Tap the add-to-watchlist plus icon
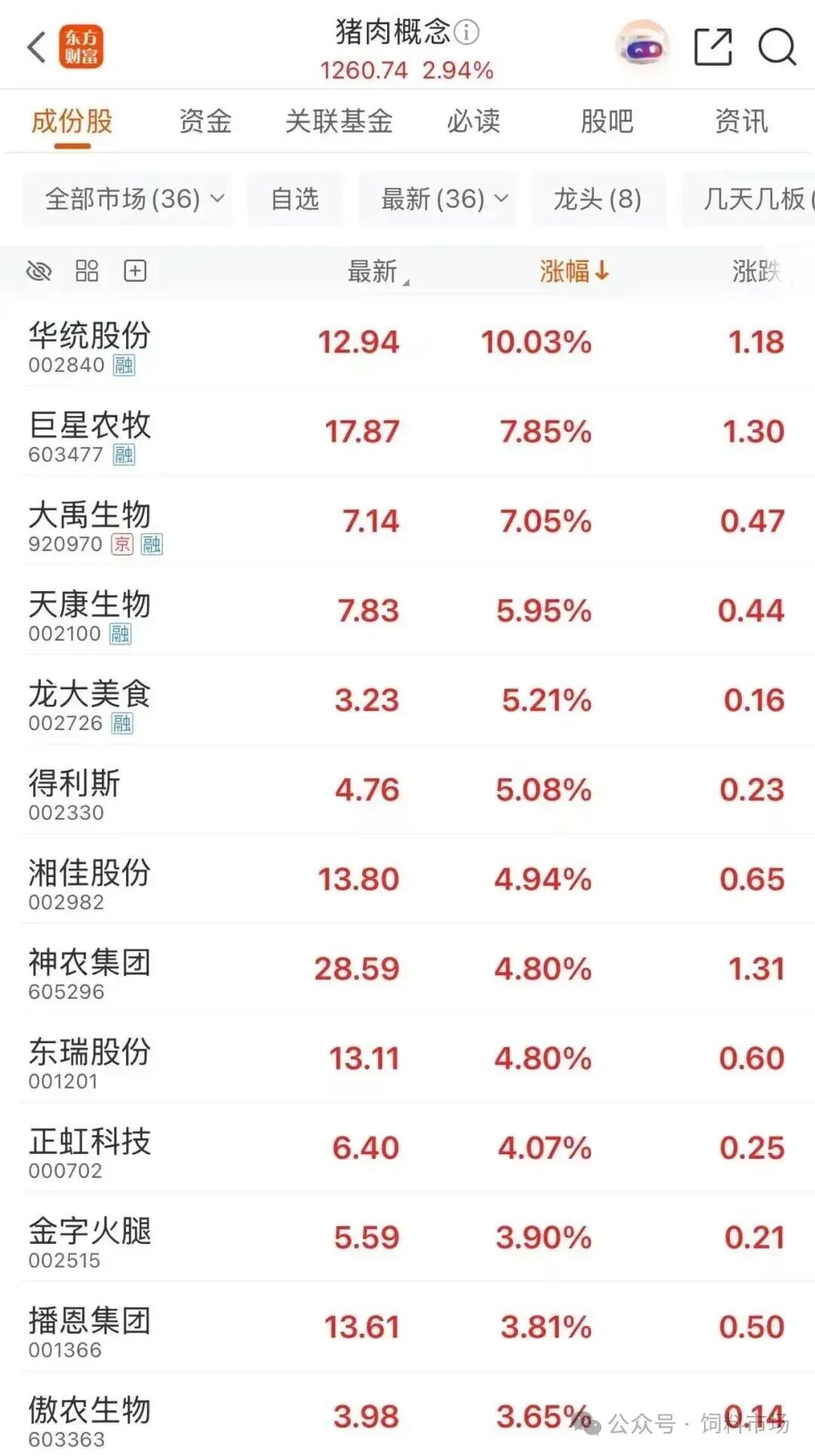Viewport: 815px width, 1456px height. [x=136, y=269]
